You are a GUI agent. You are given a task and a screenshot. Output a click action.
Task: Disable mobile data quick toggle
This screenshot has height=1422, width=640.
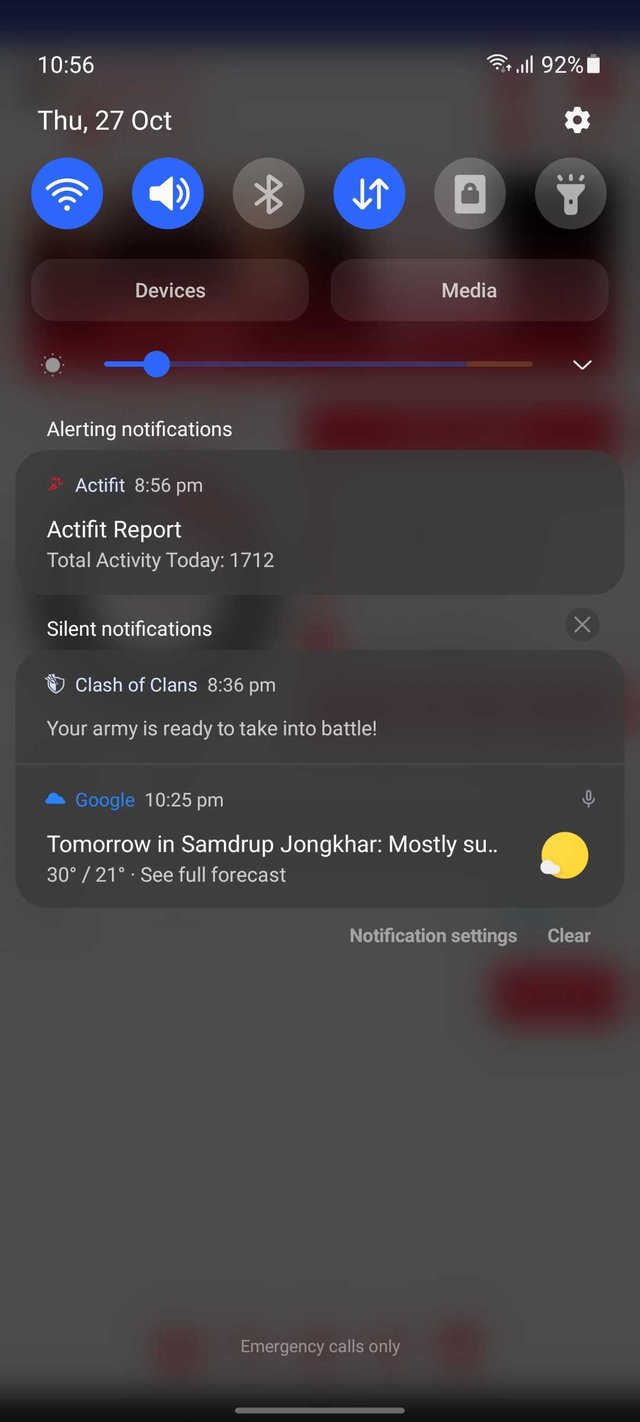coord(369,193)
